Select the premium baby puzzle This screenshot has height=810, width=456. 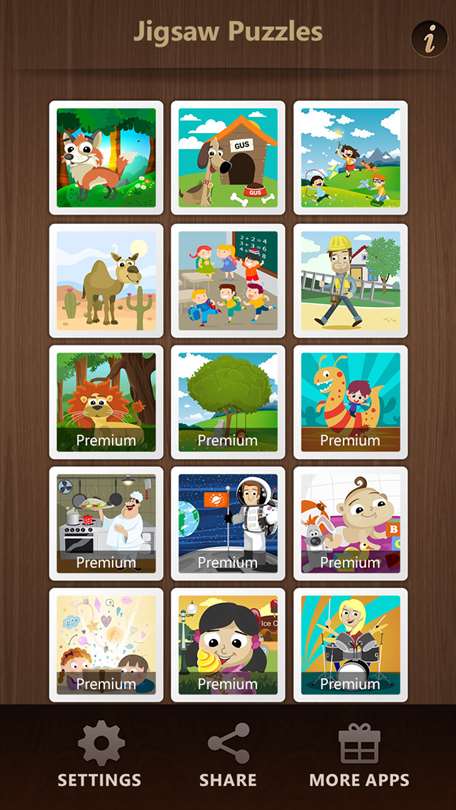click(350, 523)
